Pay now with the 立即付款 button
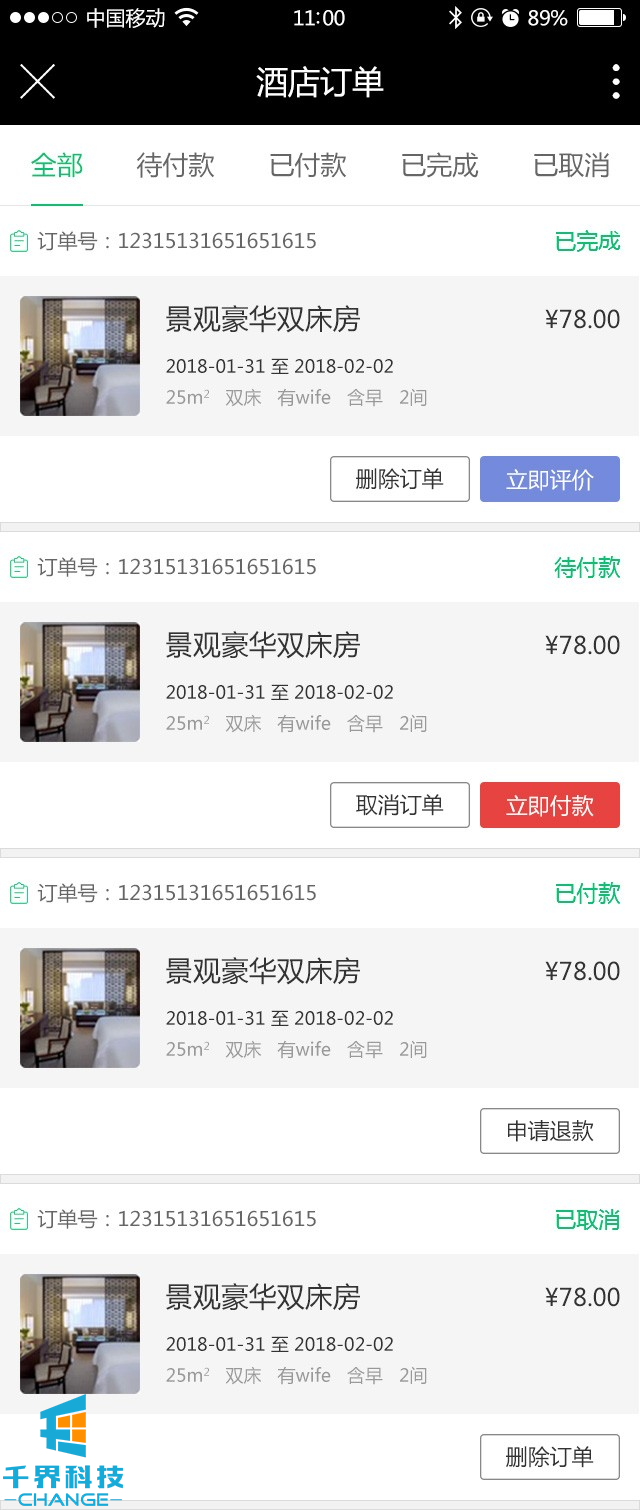The height and width of the screenshot is (1510, 640). [549, 805]
